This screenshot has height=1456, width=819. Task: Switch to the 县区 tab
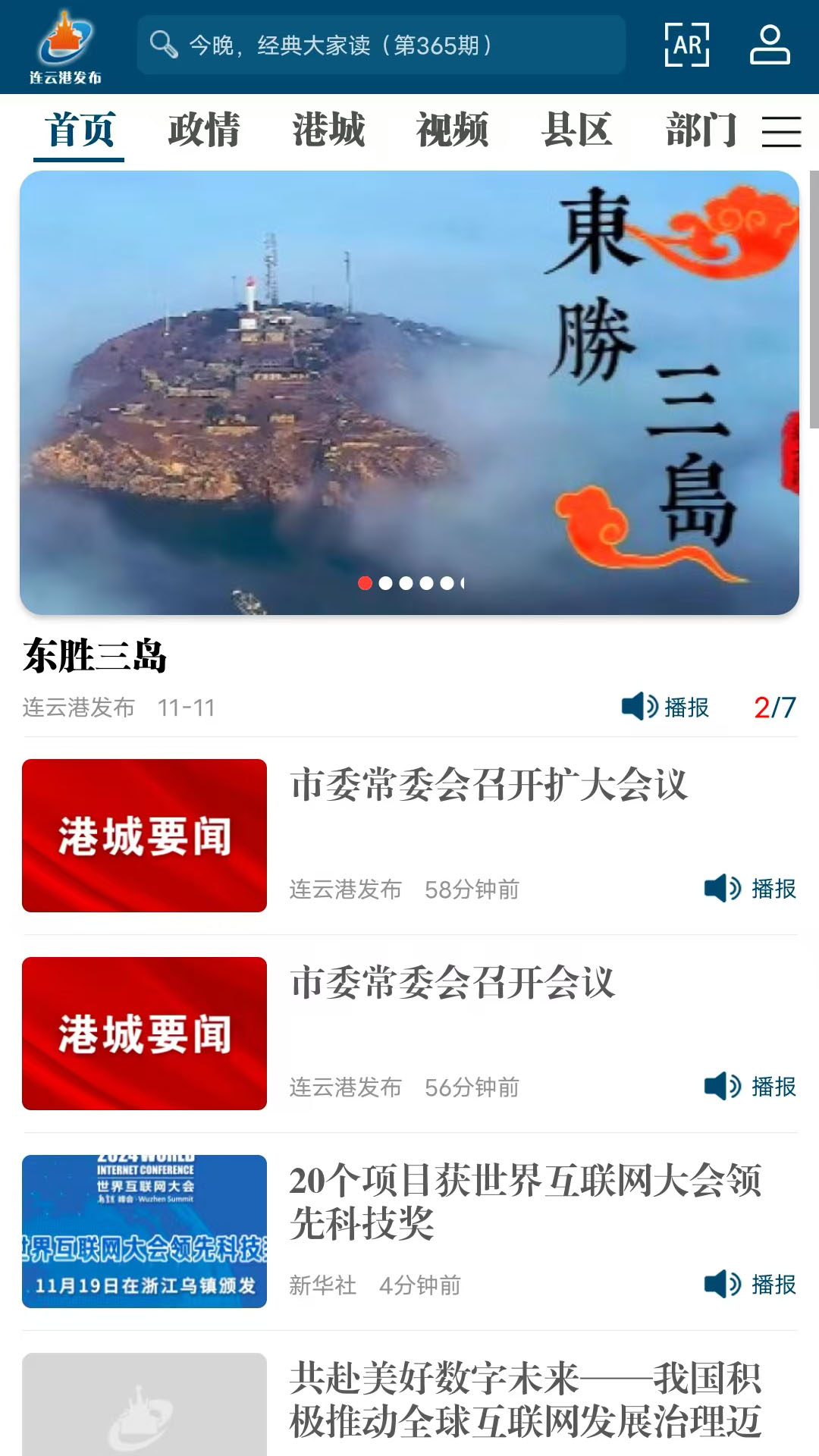576,130
